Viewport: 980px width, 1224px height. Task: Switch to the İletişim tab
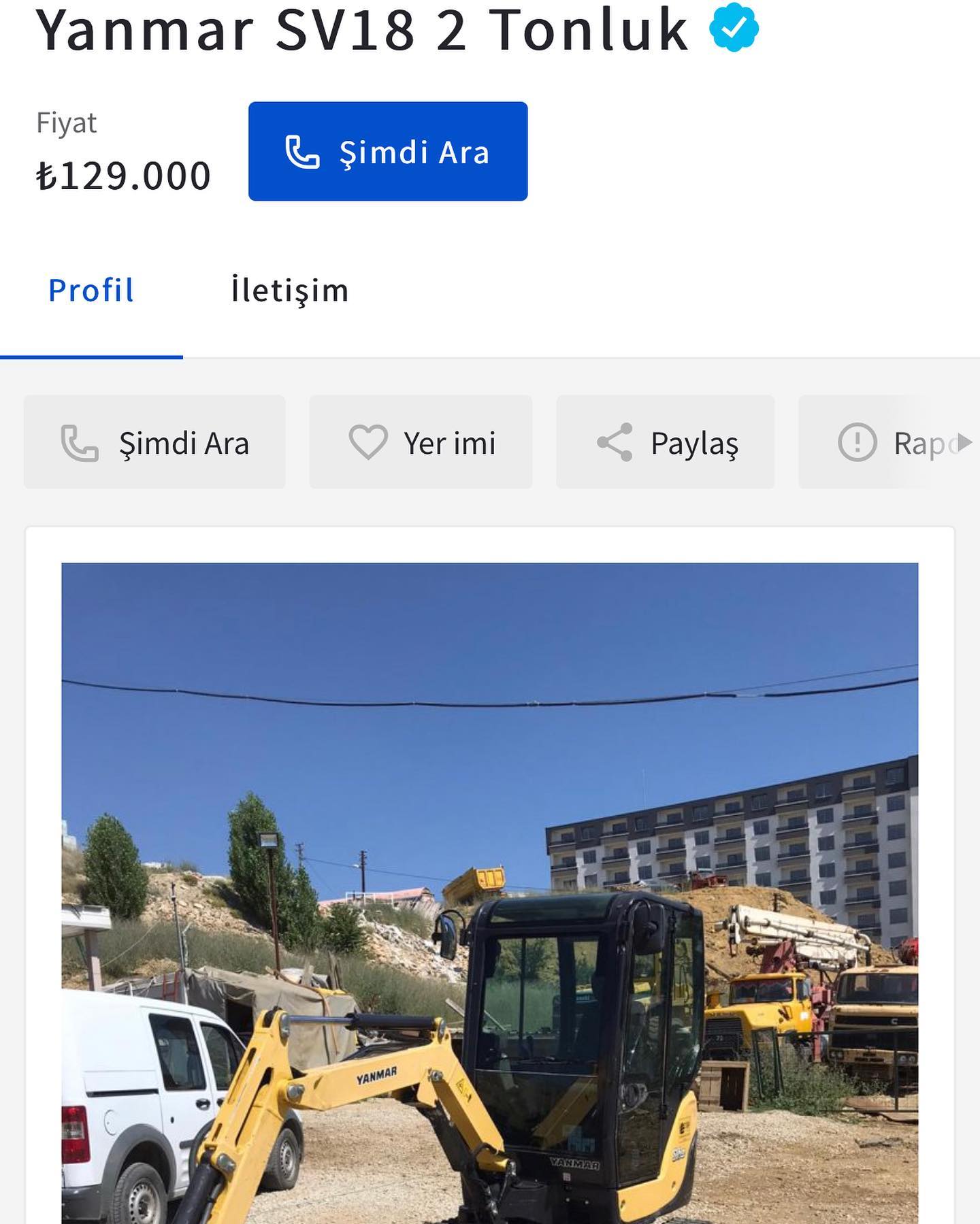tap(290, 291)
